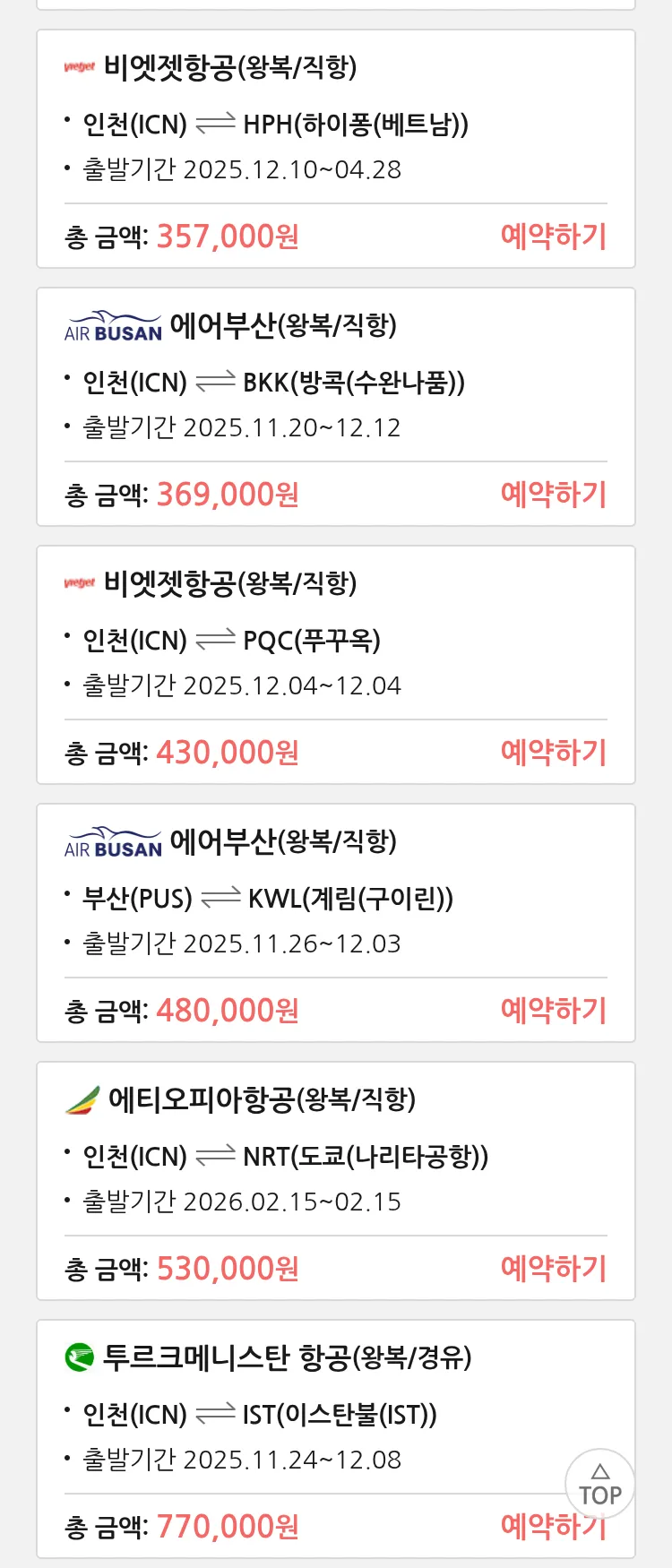
Task: Book the 530,000원 Narita flight
Action: coord(553,1269)
